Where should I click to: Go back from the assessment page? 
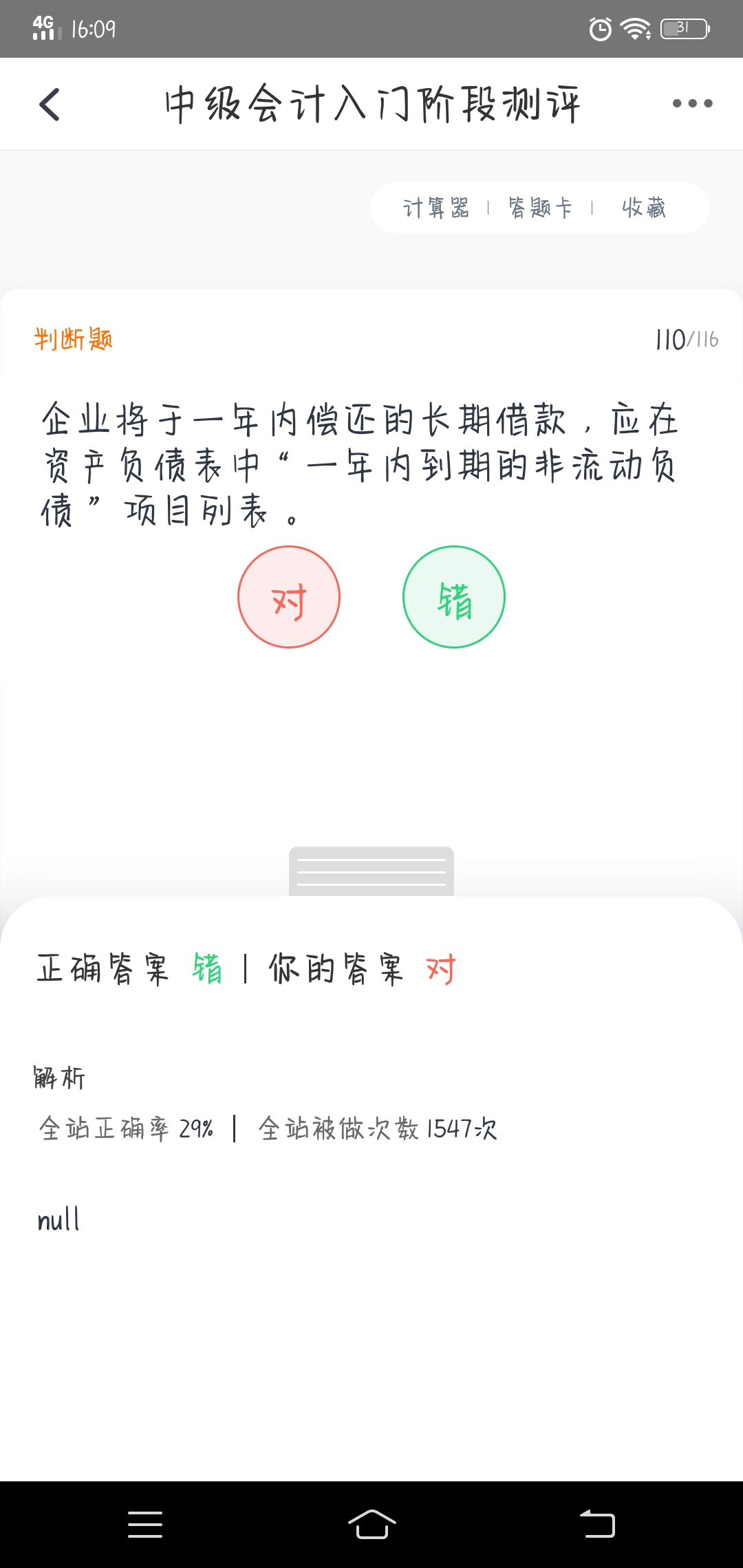[50, 105]
